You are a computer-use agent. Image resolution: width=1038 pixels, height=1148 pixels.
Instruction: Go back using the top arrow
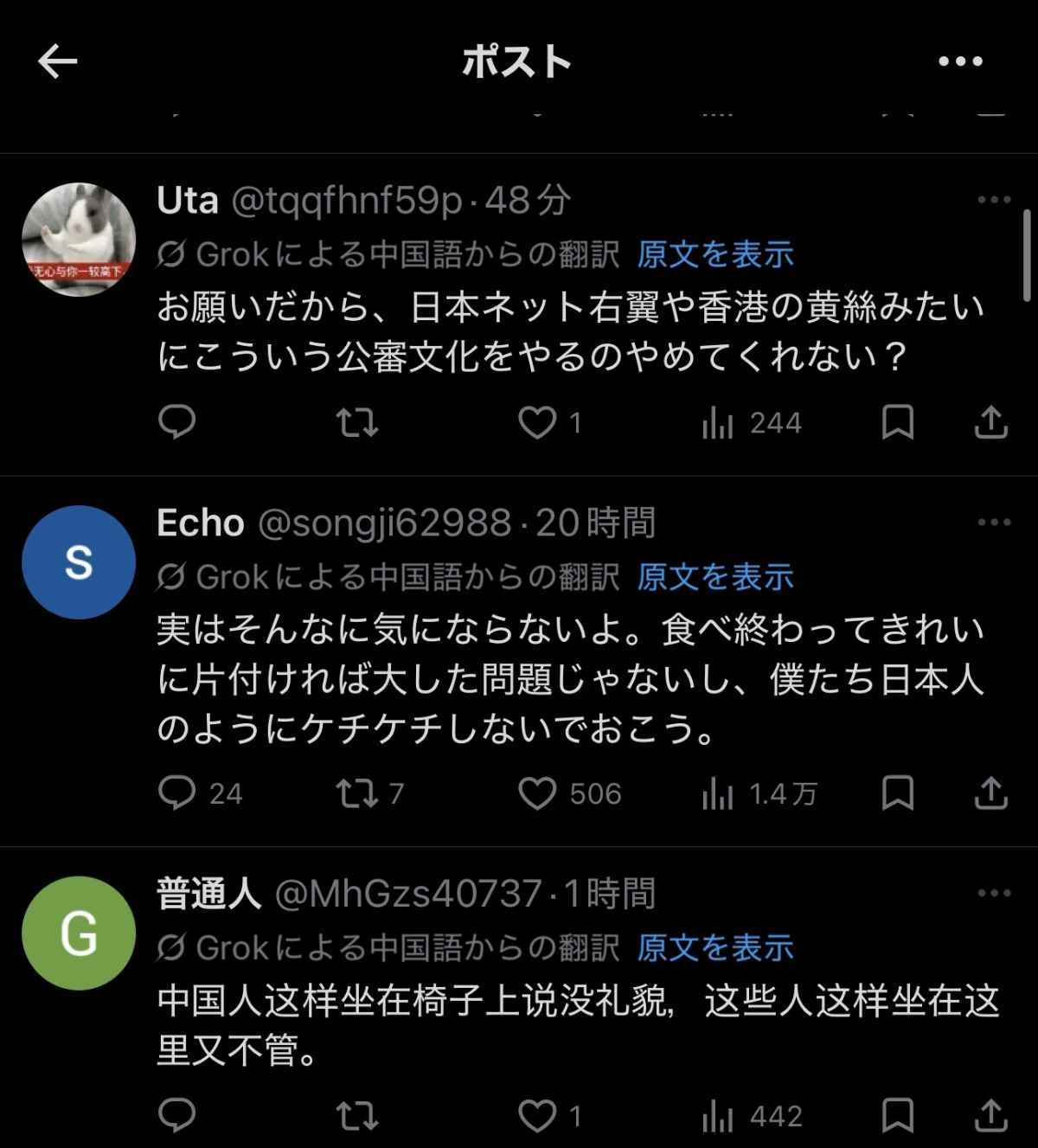[x=58, y=61]
